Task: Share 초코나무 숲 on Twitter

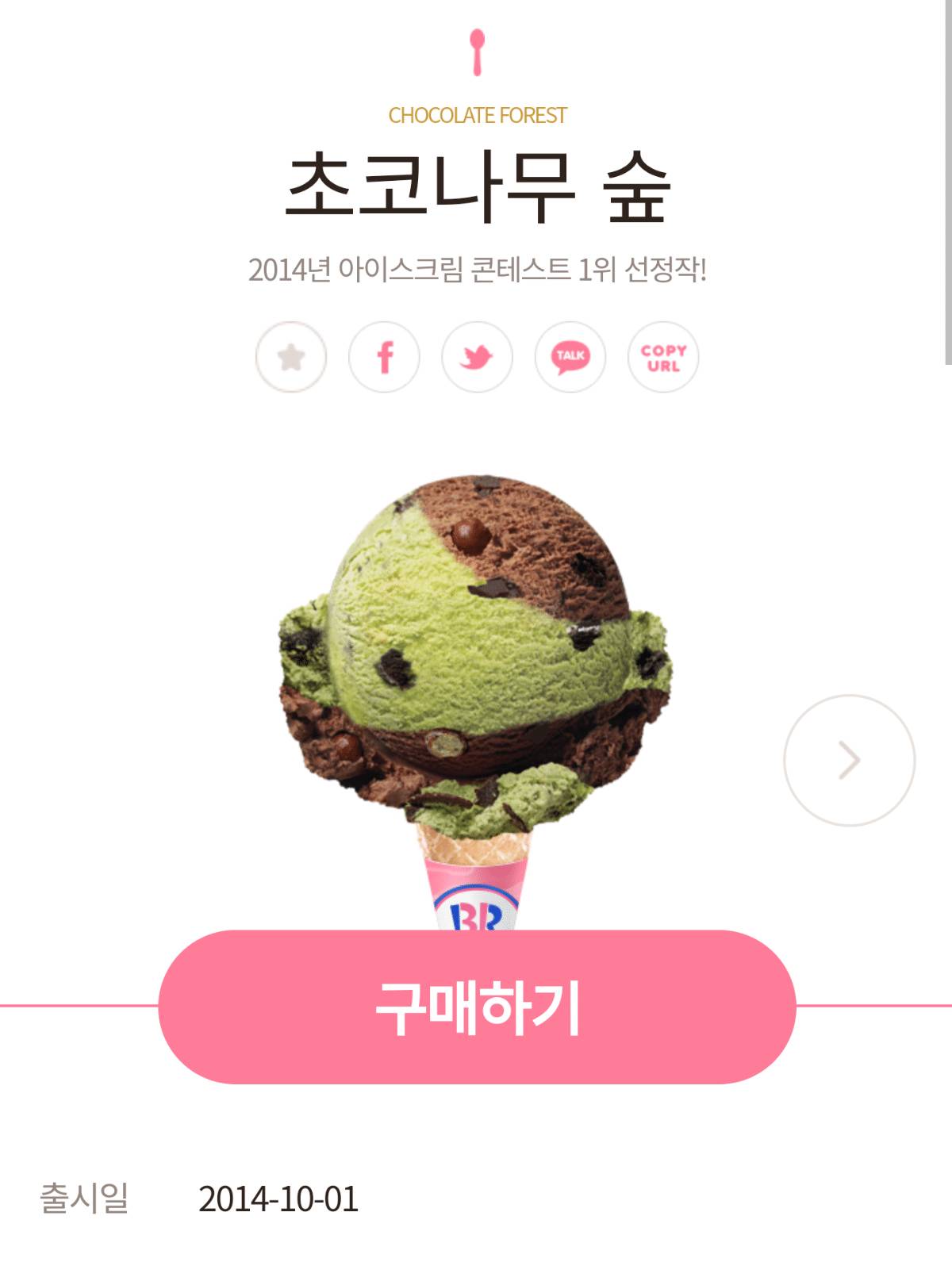Action: click(478, 358)
